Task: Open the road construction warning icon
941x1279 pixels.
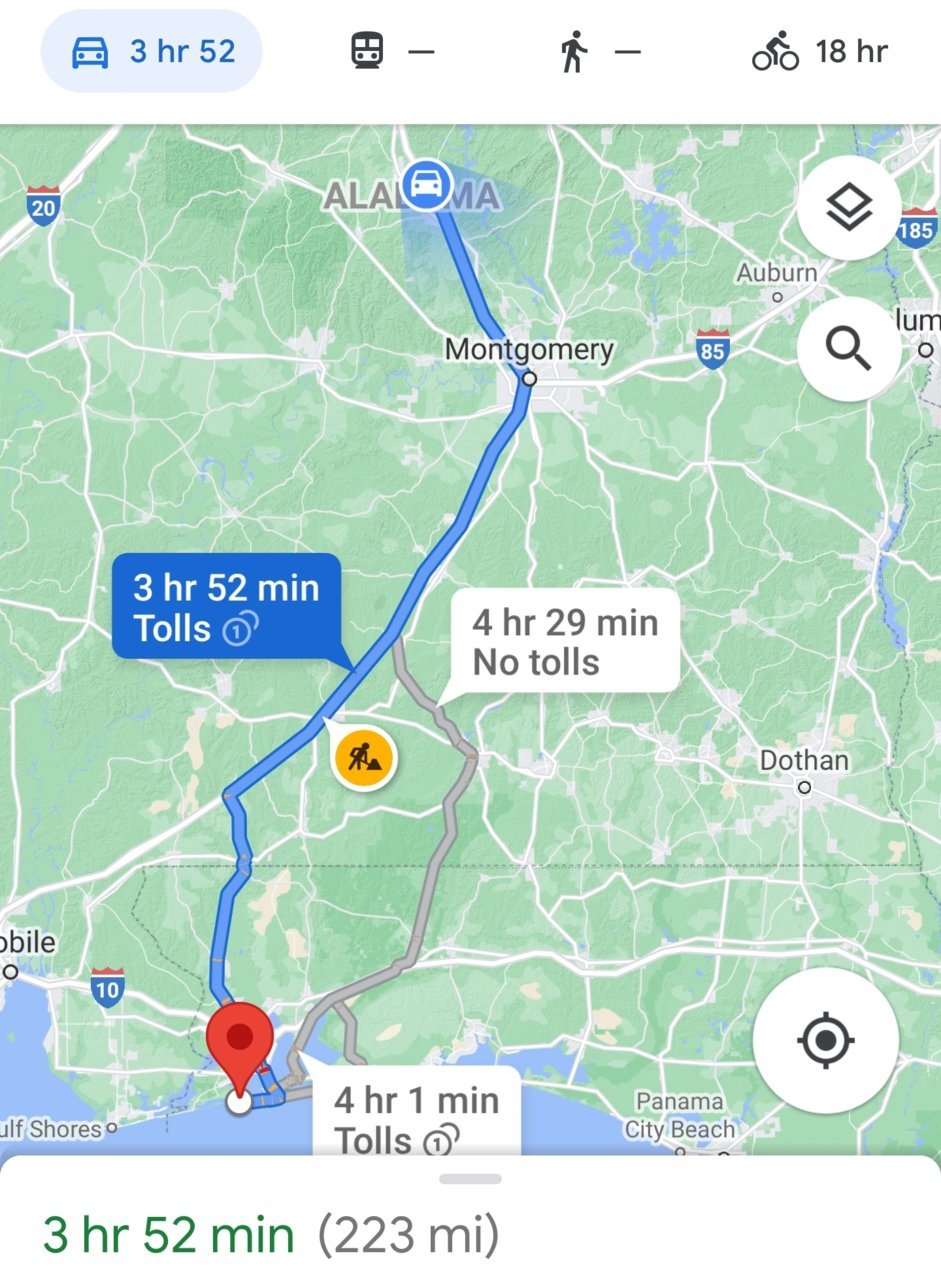Action: (364, 760)
